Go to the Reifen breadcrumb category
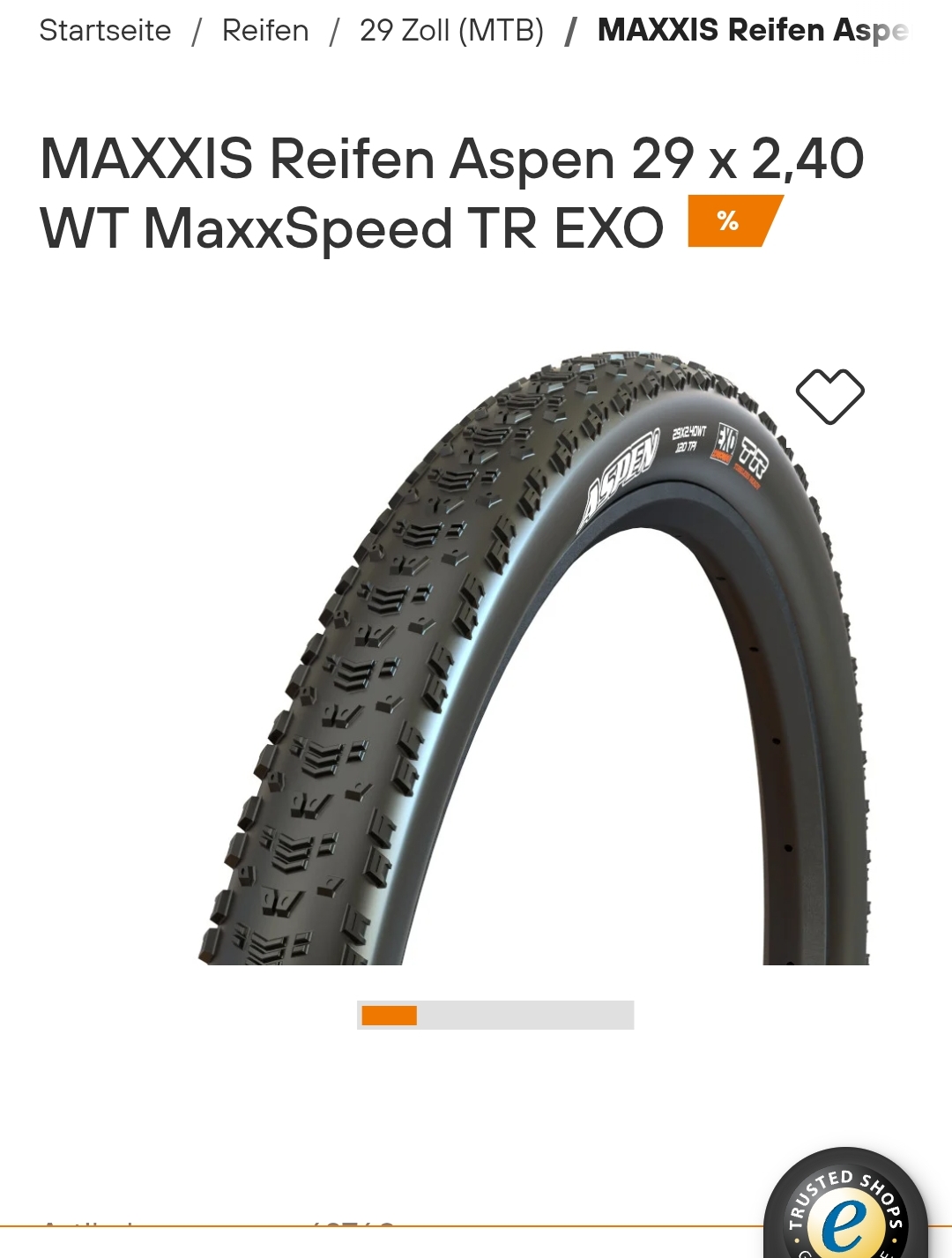The image size is (952, 1258). click(265, 31)
